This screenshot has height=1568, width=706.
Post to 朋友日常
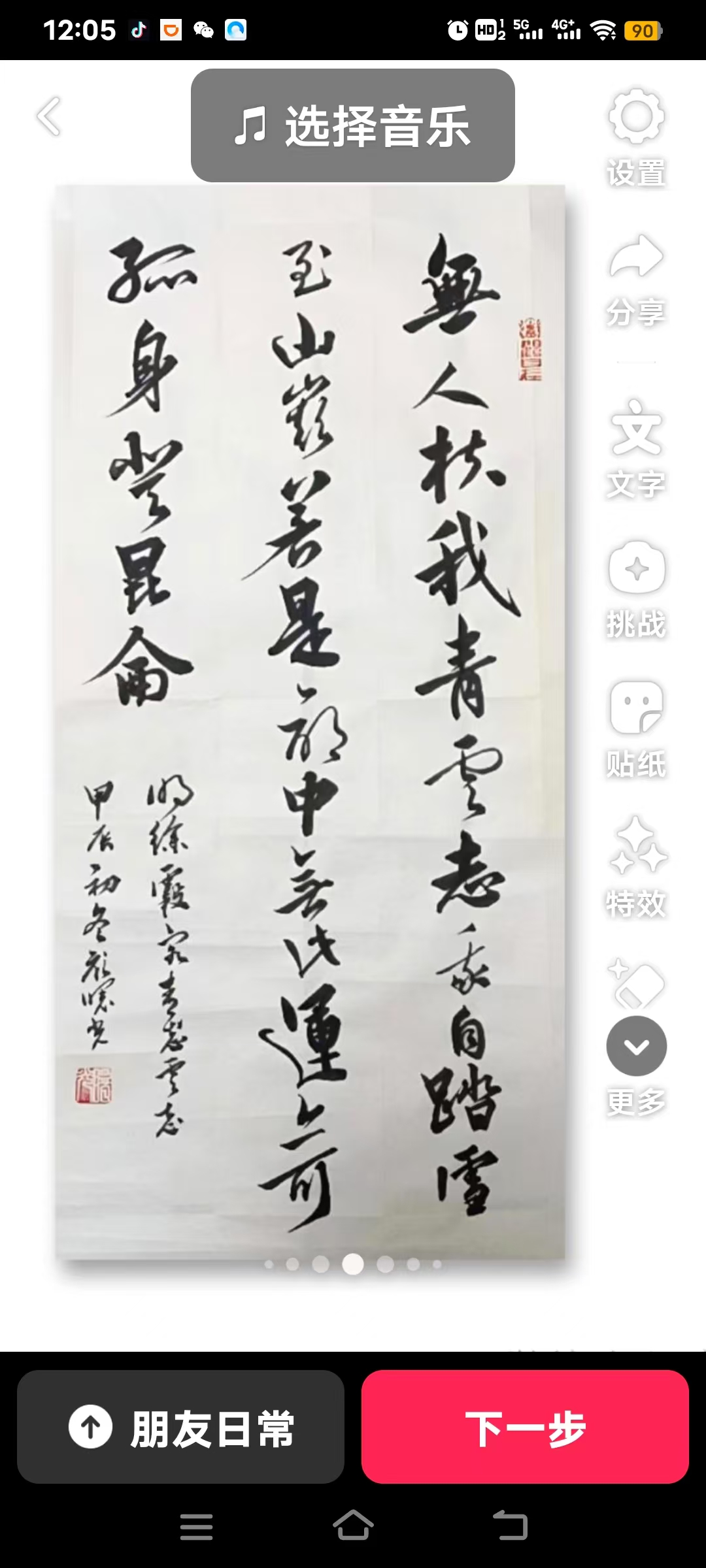pyautogui.click(x=180, y=1427)
